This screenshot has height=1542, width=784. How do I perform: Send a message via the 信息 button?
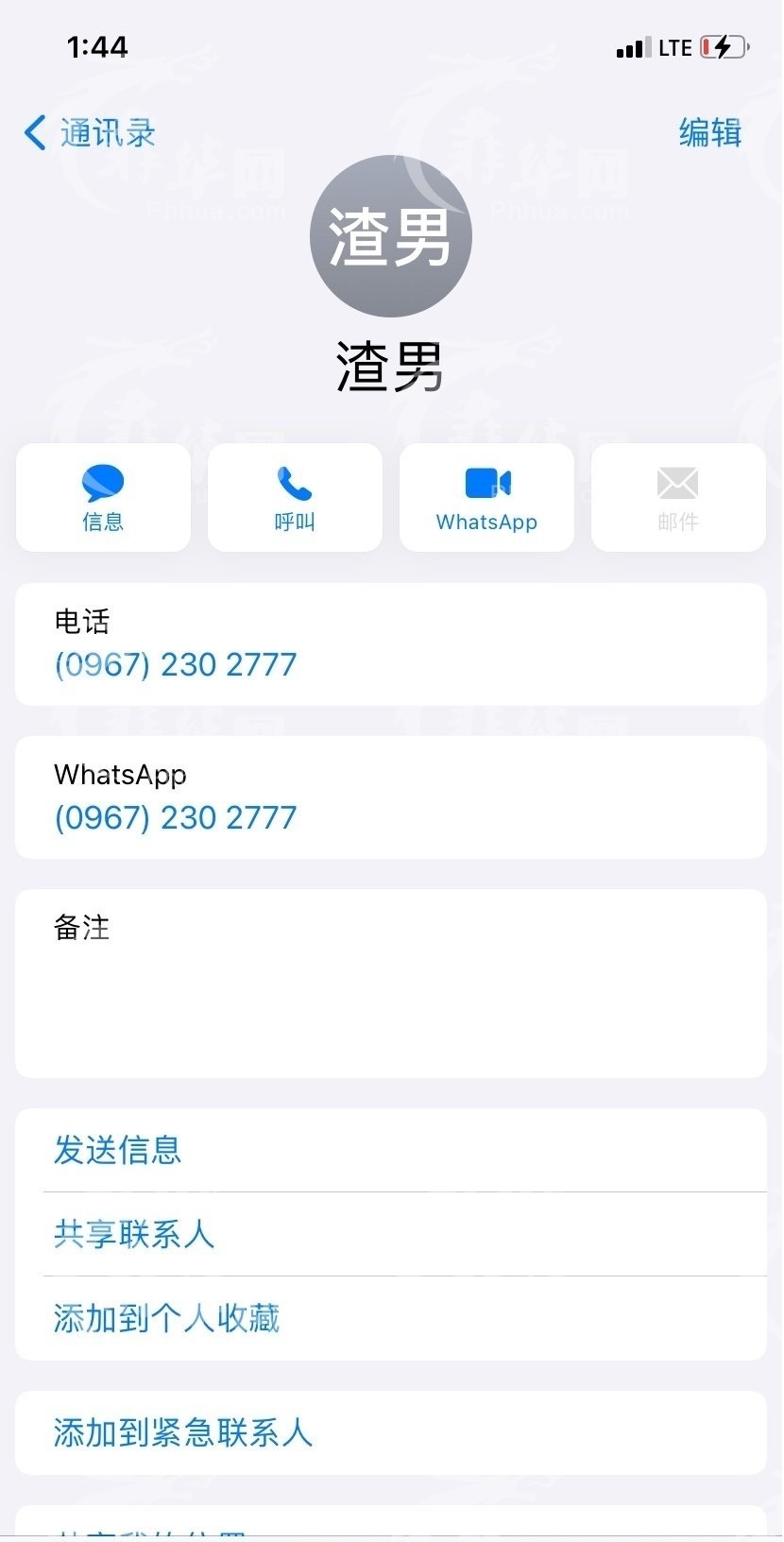104,498
